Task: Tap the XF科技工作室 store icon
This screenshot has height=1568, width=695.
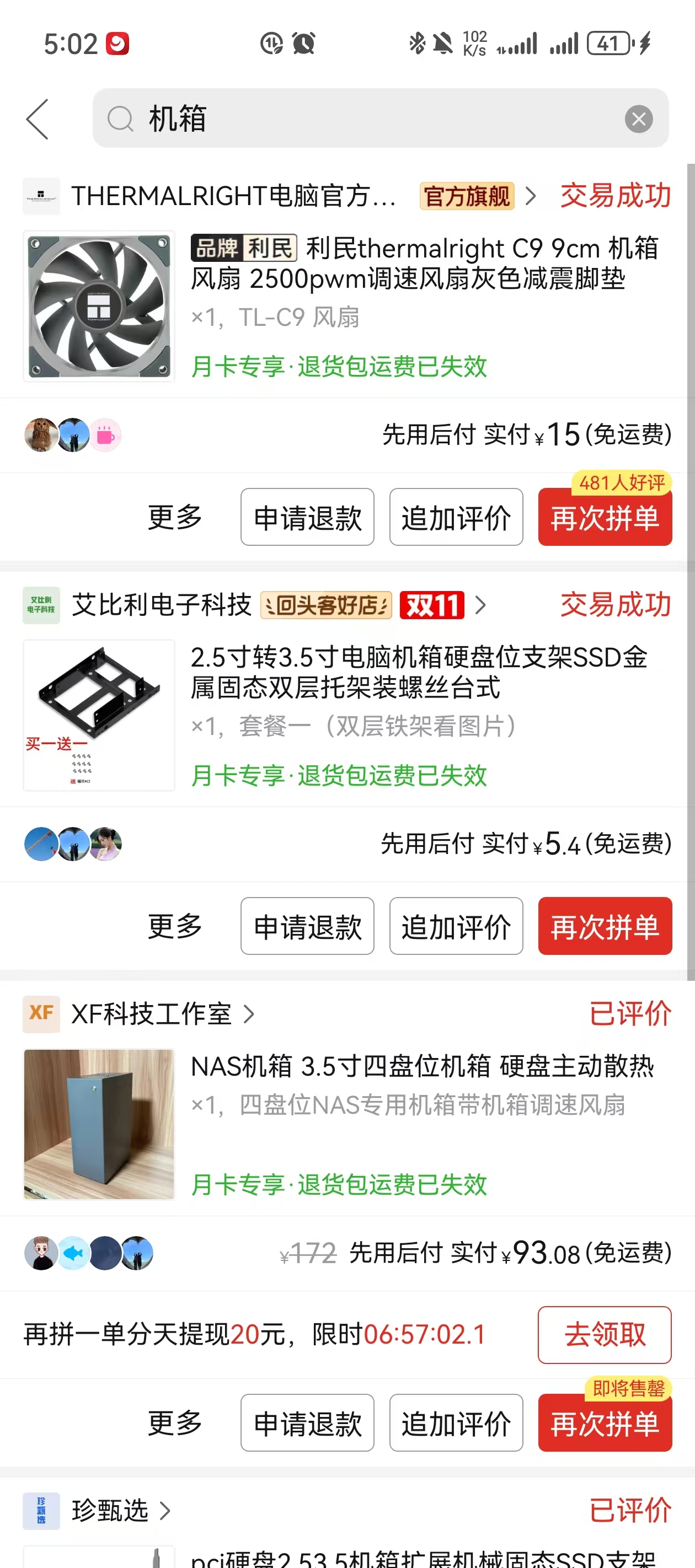Action: coord(41,1013)
